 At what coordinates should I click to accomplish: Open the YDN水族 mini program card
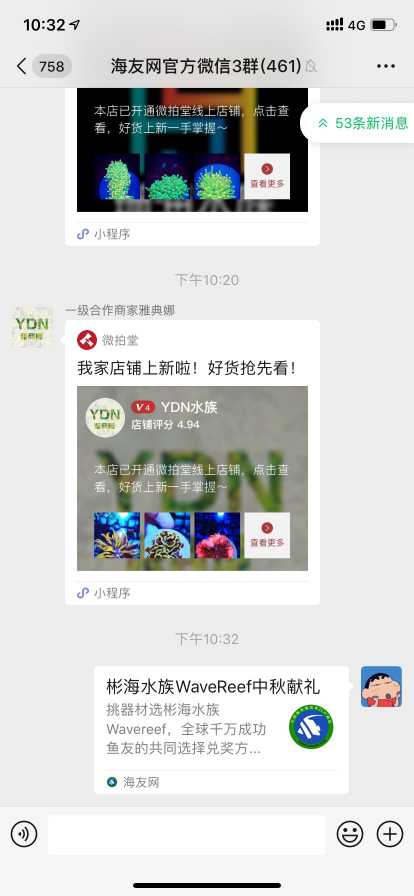192,462
